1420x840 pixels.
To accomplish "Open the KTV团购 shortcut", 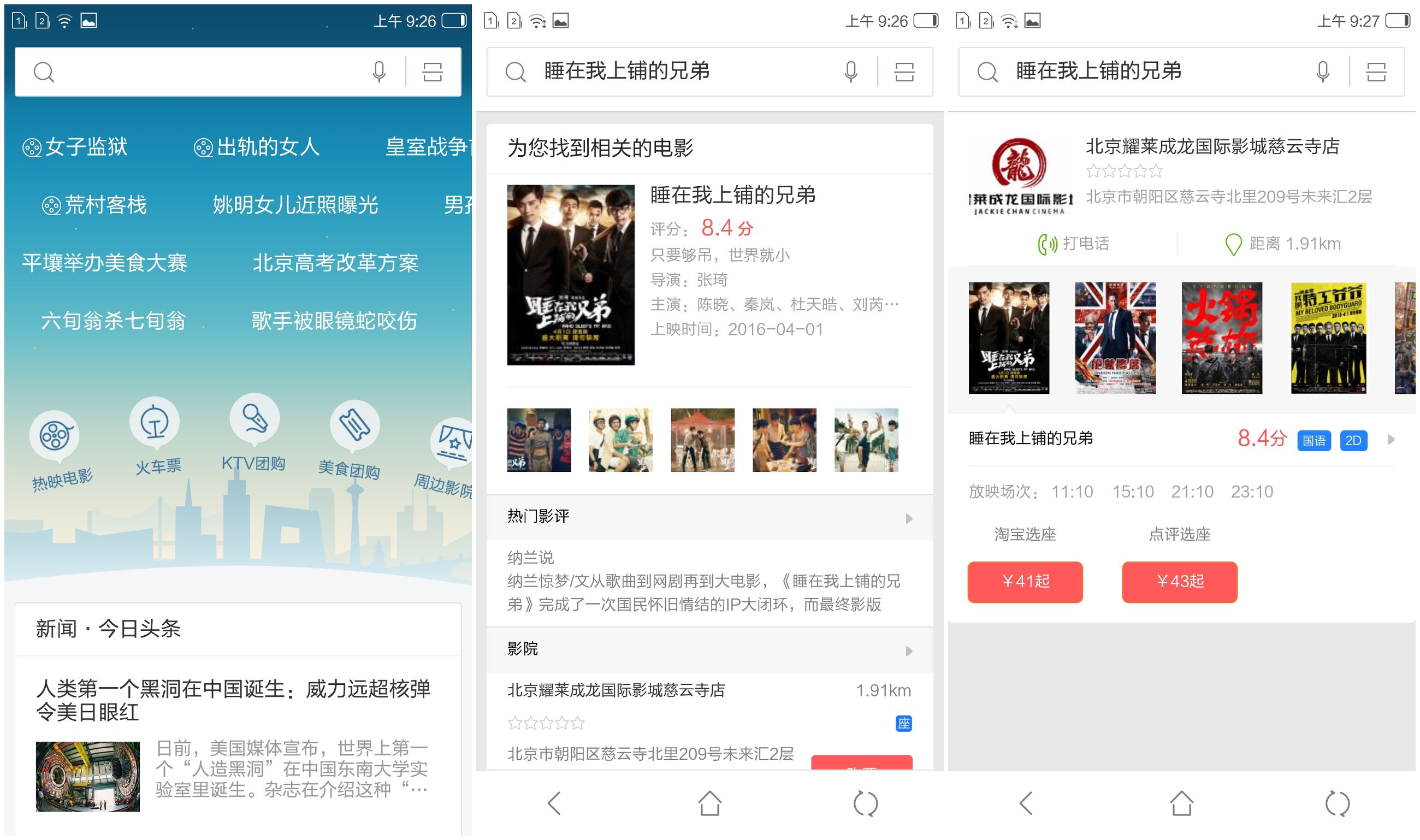I will pos(255,421).
